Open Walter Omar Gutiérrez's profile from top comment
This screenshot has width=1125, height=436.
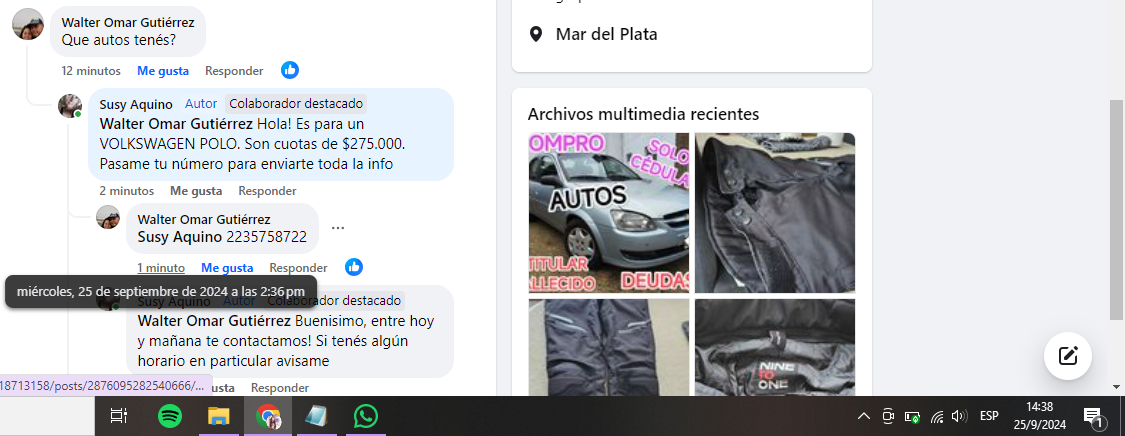pyautogui.click(x=128, y=22)
